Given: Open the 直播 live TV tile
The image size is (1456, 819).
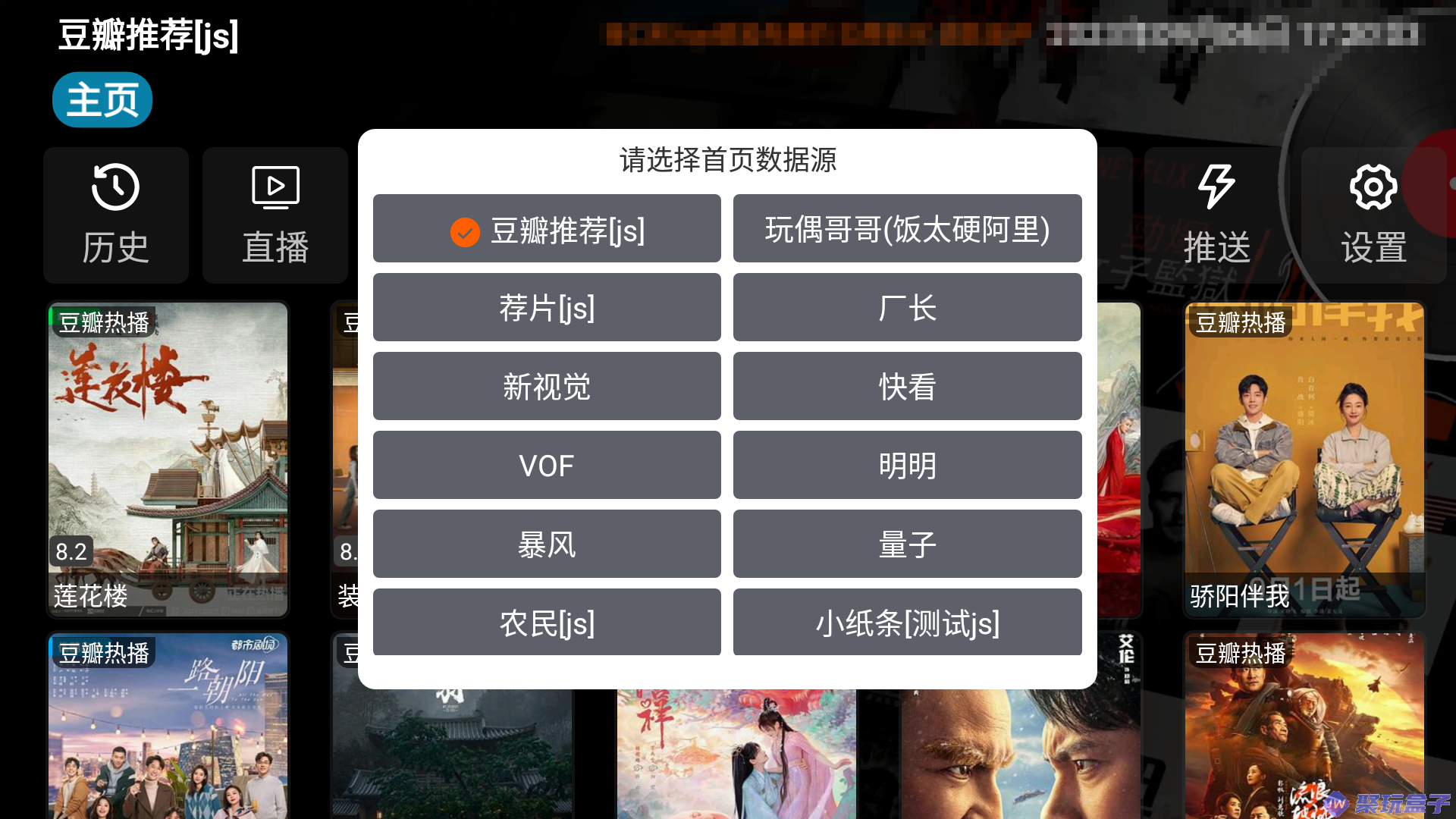Looking at the screenshot, I should [x=275, y=215].
